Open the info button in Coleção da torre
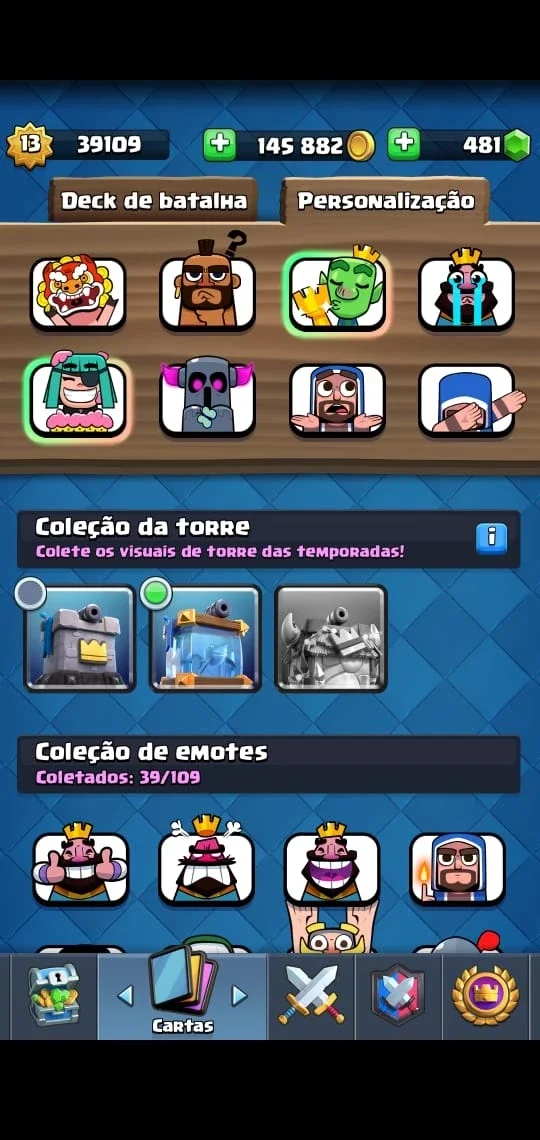 (x=492, y=539)
